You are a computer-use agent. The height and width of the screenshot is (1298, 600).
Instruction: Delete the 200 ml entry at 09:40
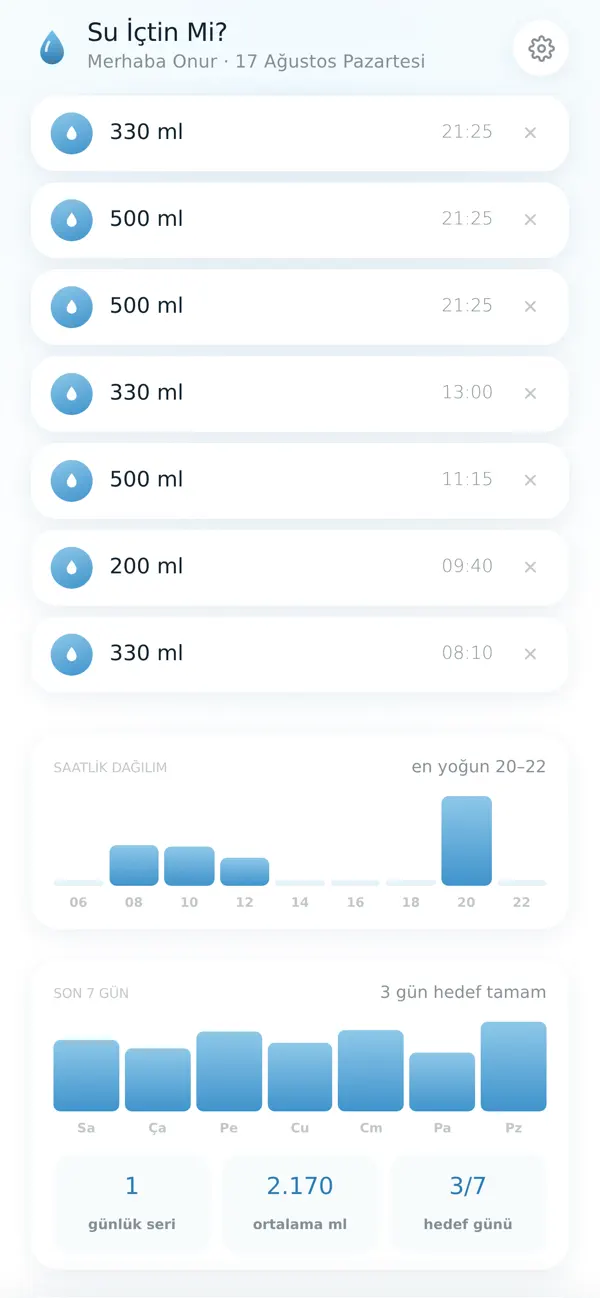(531, 567)
